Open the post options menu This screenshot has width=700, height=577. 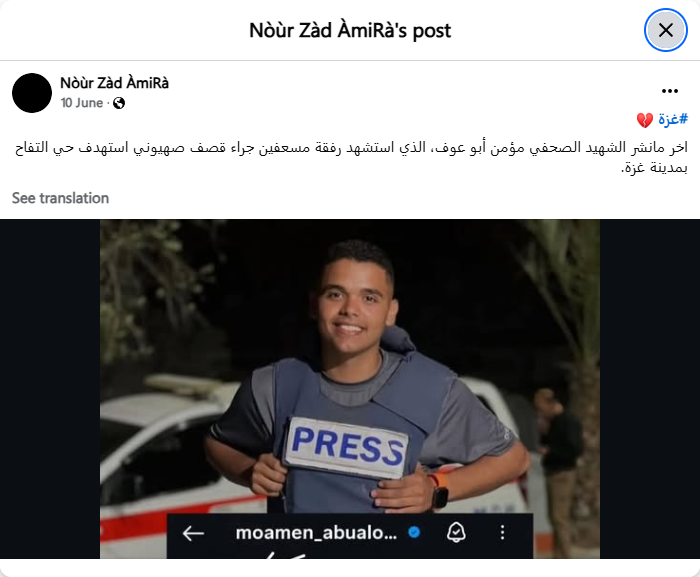(670, 92)
